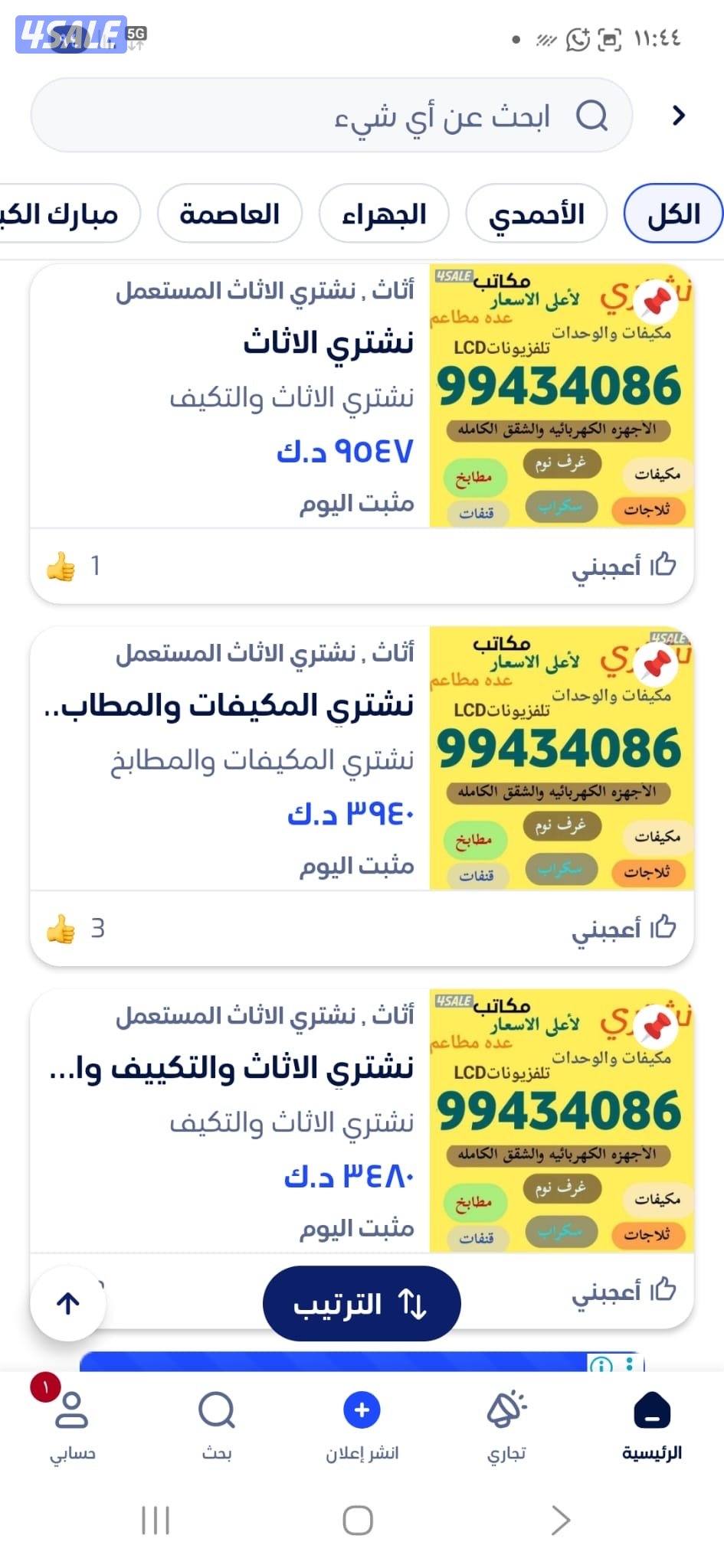Tap the magnifier icon inside the search bar
This screenshot has width=724, height=1568.
pyautogui.click(x=594, y=116)
